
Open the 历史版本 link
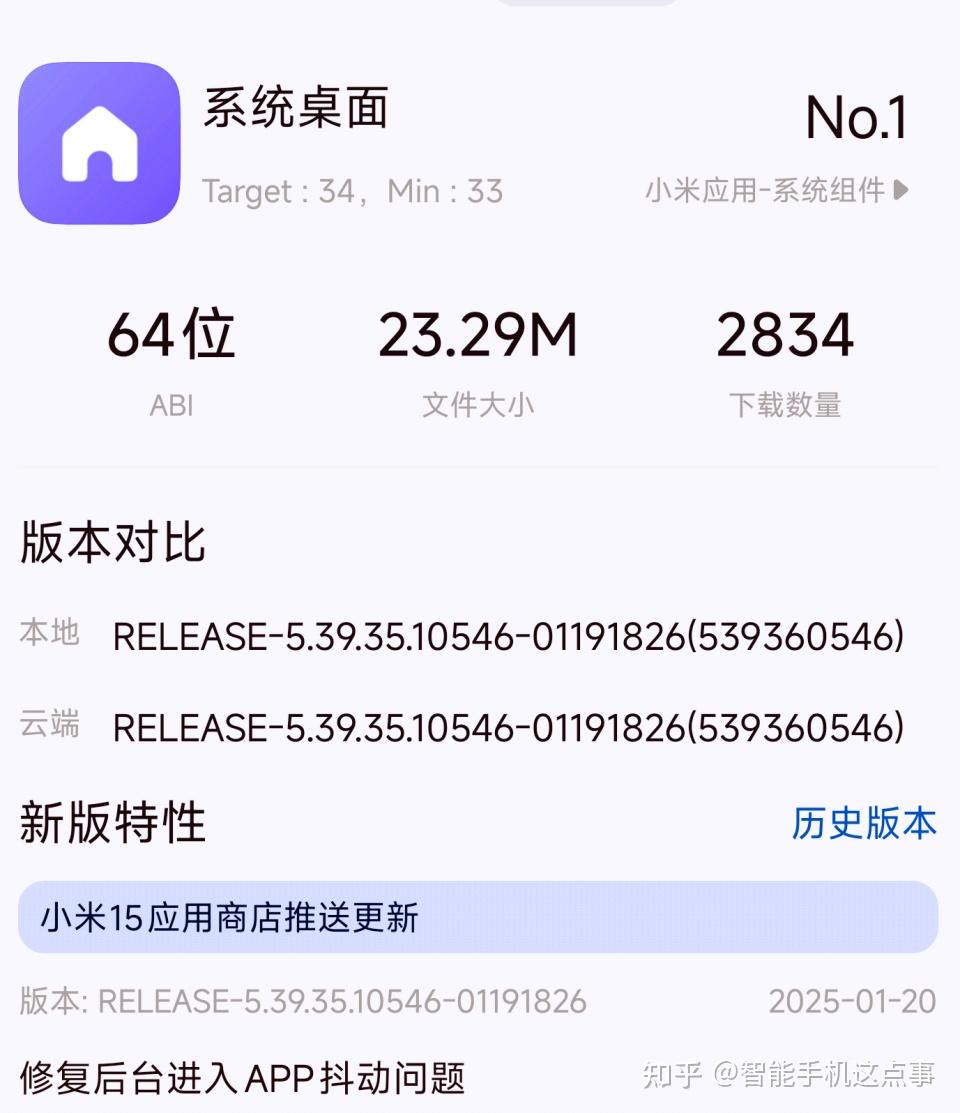click(864, 823)
